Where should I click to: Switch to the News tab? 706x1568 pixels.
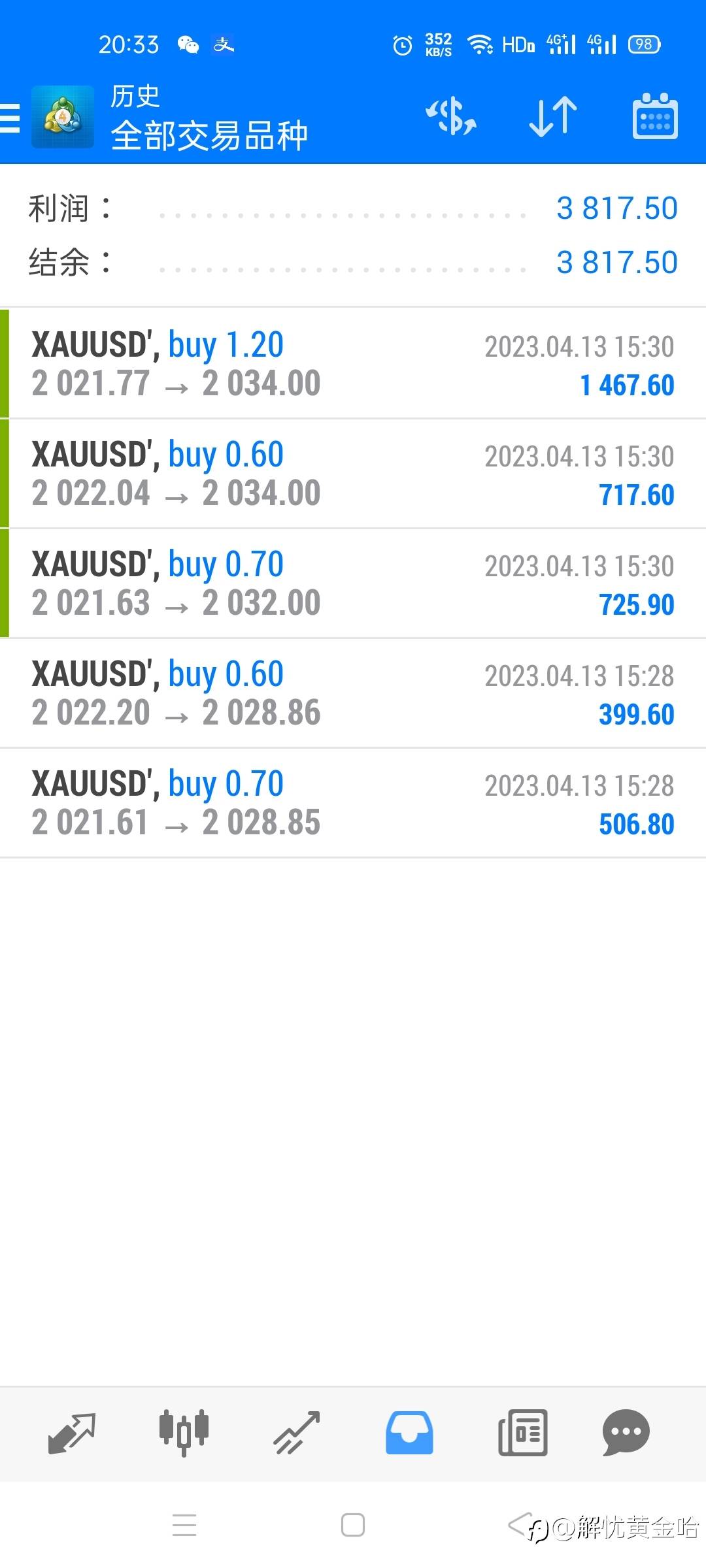(522, 1433)
